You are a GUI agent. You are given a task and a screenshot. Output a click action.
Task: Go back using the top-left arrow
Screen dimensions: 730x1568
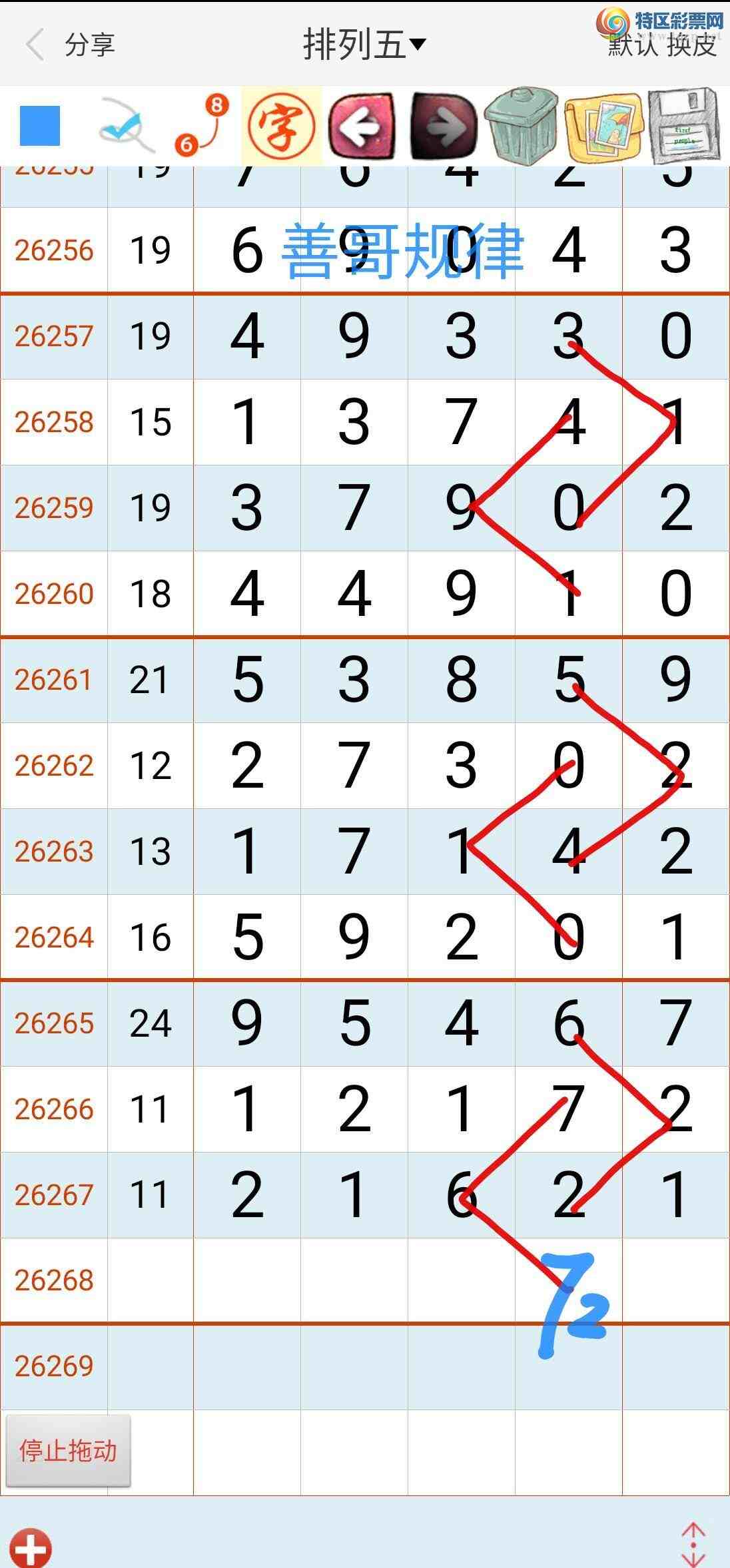pos(35,45)
